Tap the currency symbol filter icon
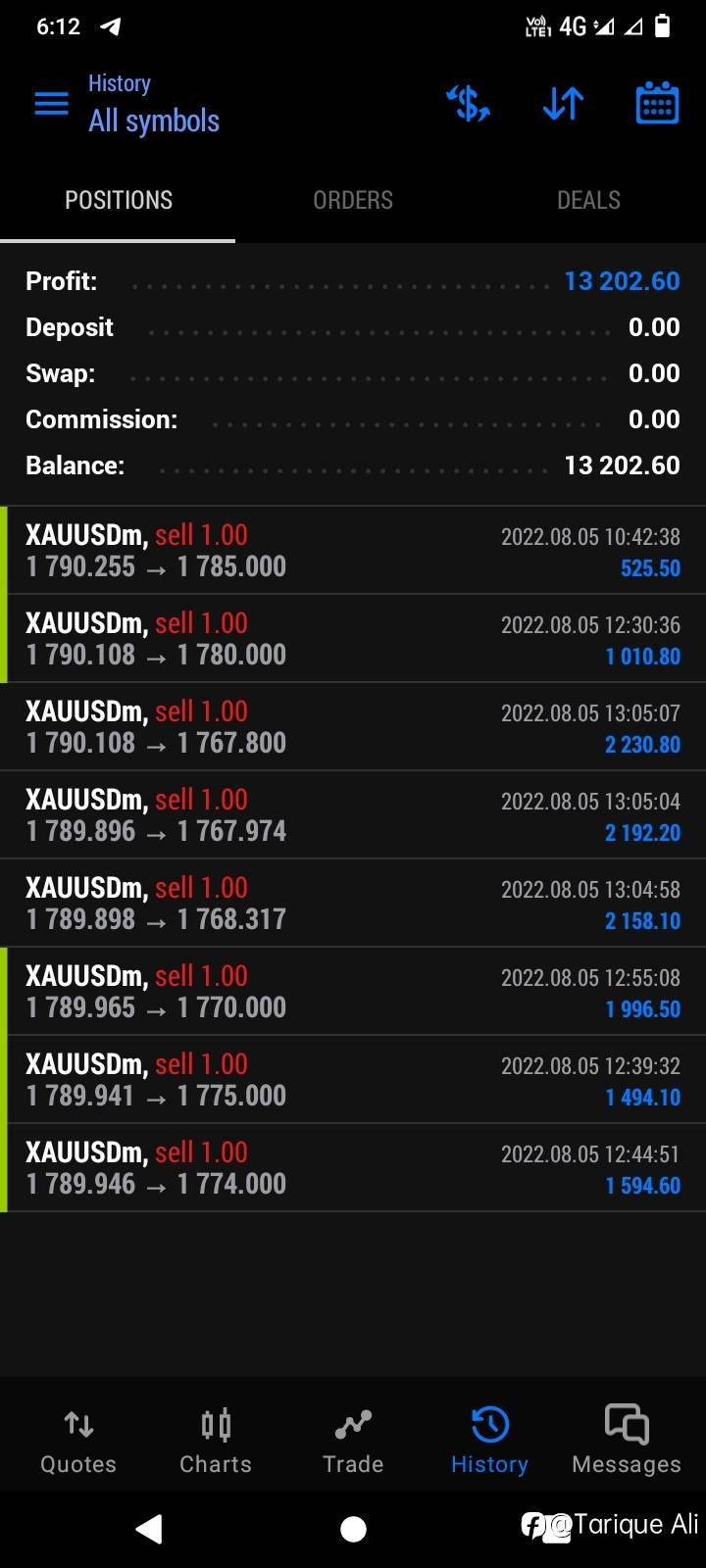This screenshot has height=1568, width=706. tap(468, 103)
